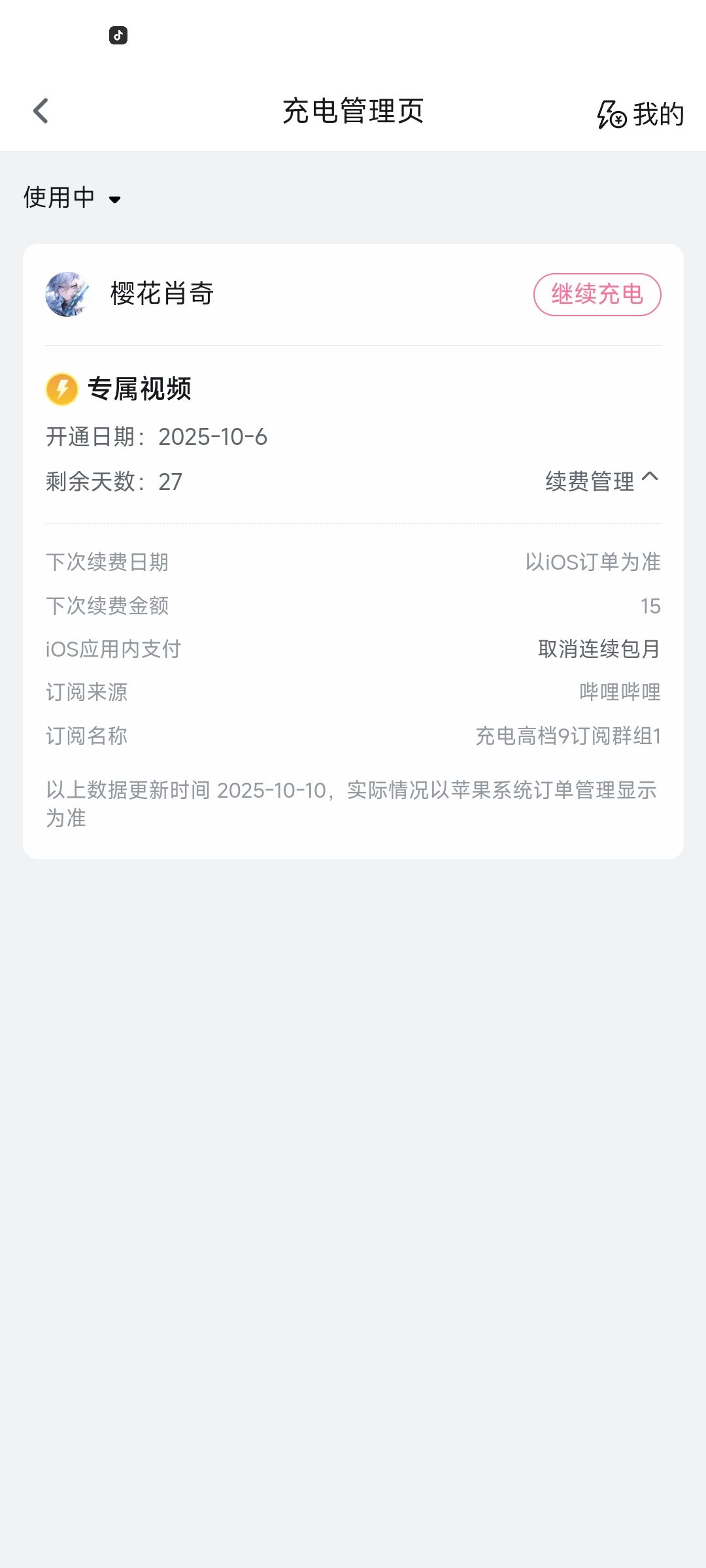Go back from the 充电管理页 screen
706x1568 pixels.
click(41, 111)
